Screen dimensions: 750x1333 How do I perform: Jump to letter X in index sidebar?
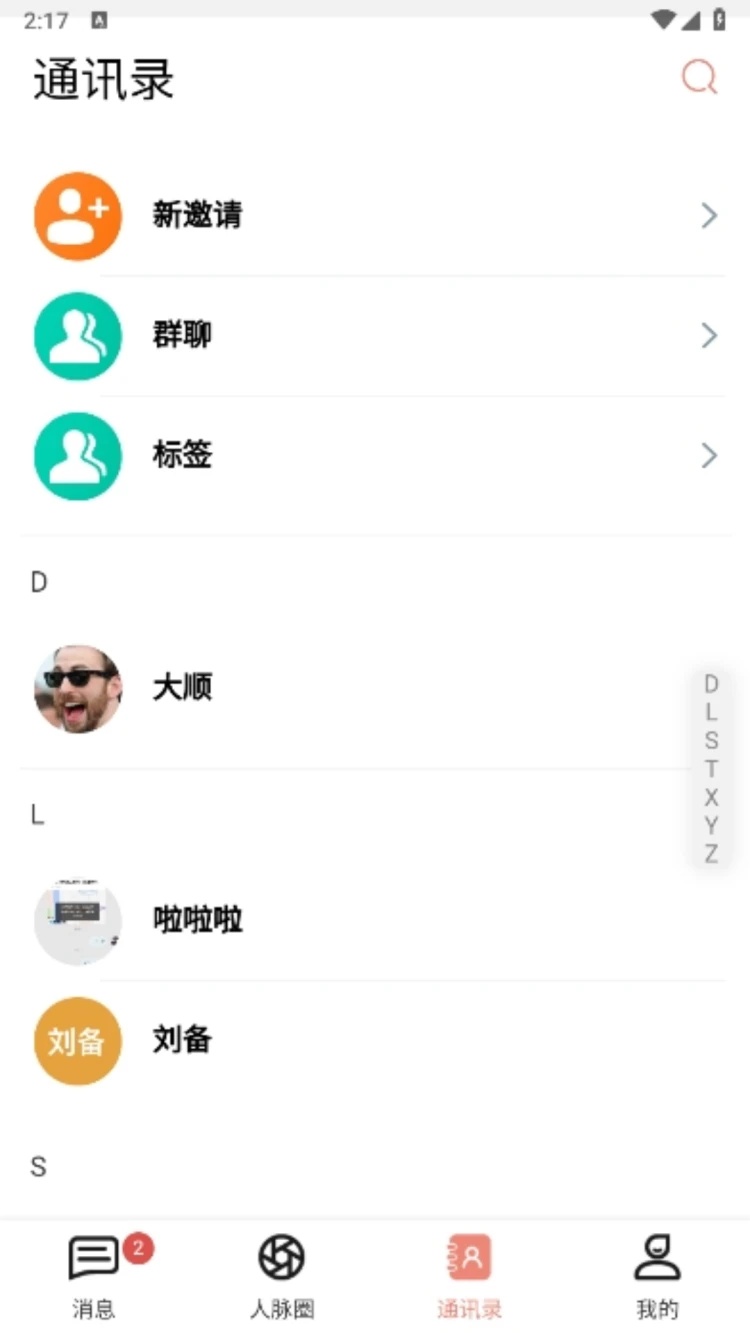pos(711,798)
